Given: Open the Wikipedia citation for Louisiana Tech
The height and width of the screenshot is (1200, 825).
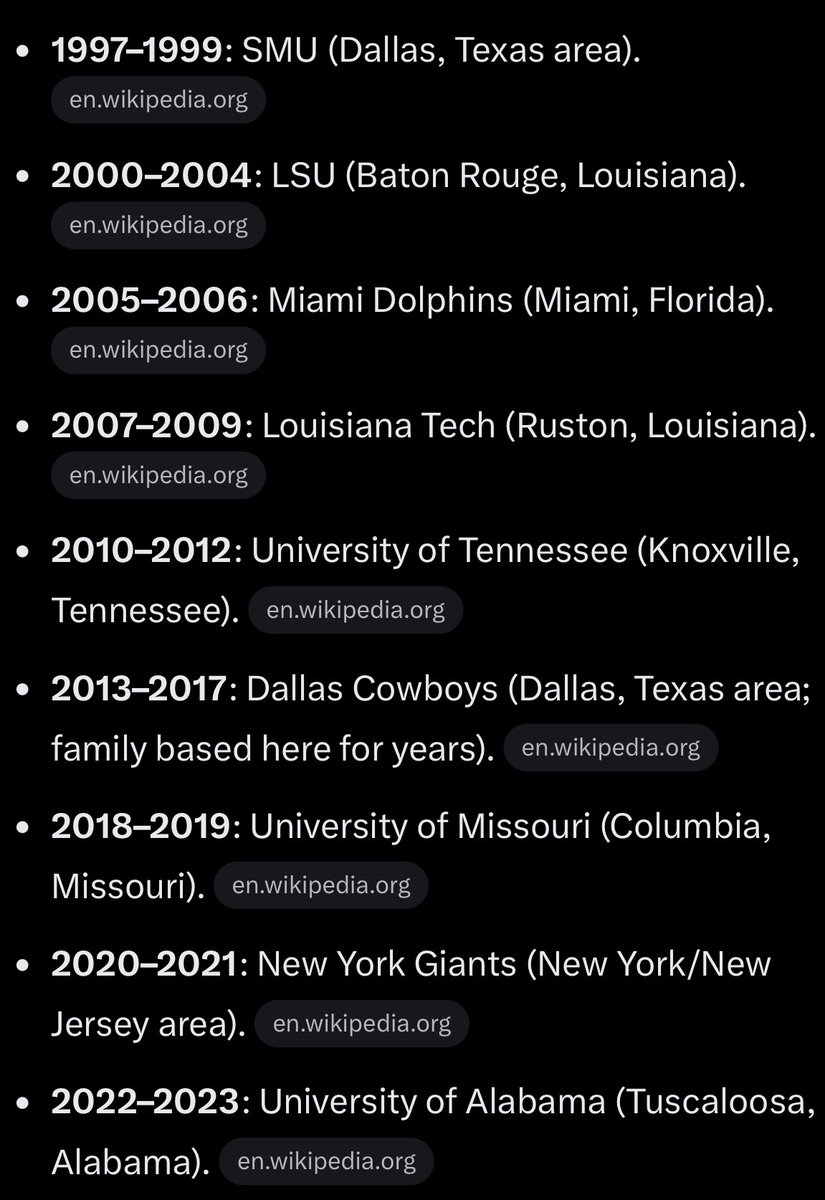Looking at the screenshot, I should pyautogui.click(x=158, y=475).
